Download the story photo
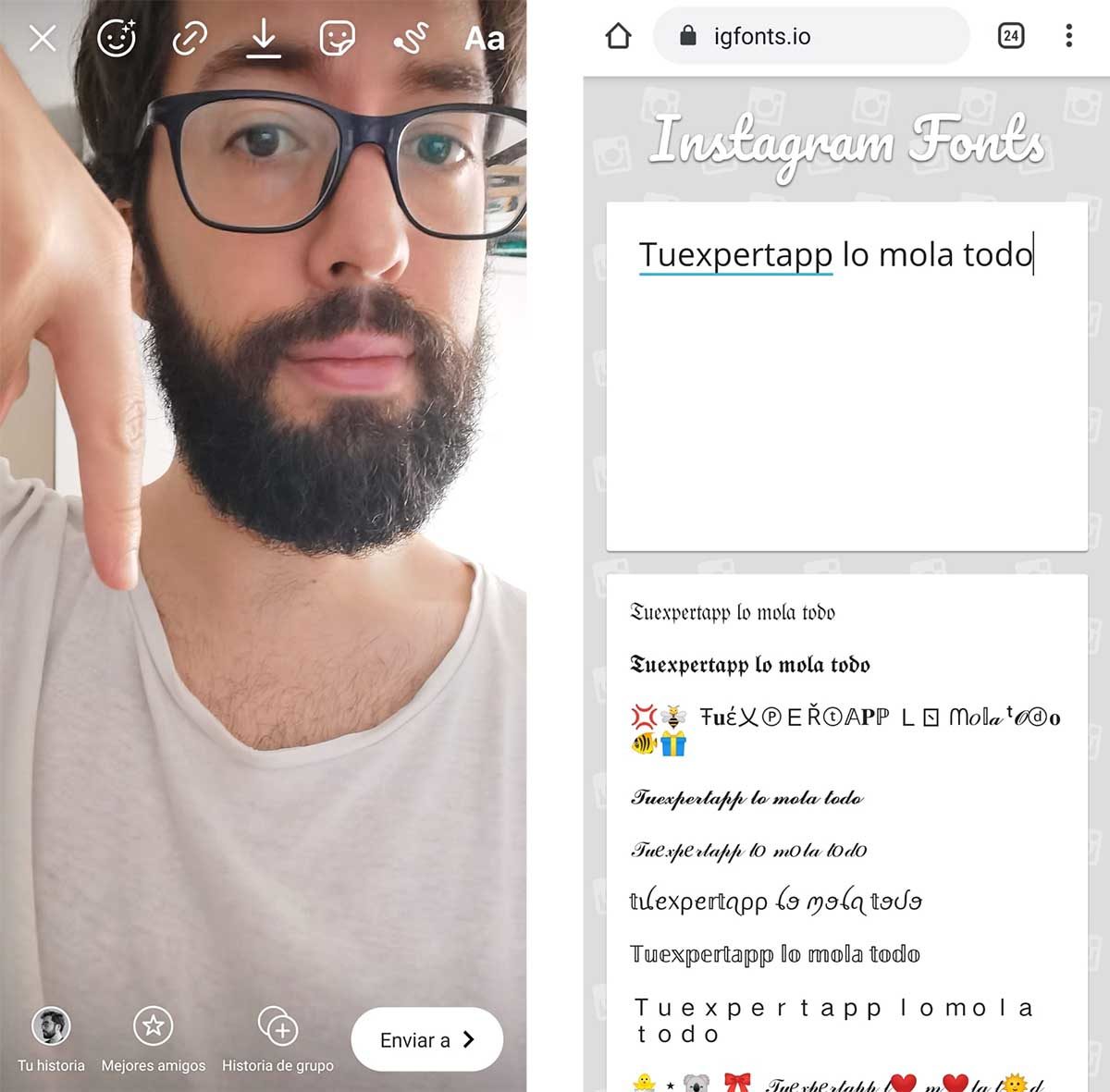 tap(264, 38)
